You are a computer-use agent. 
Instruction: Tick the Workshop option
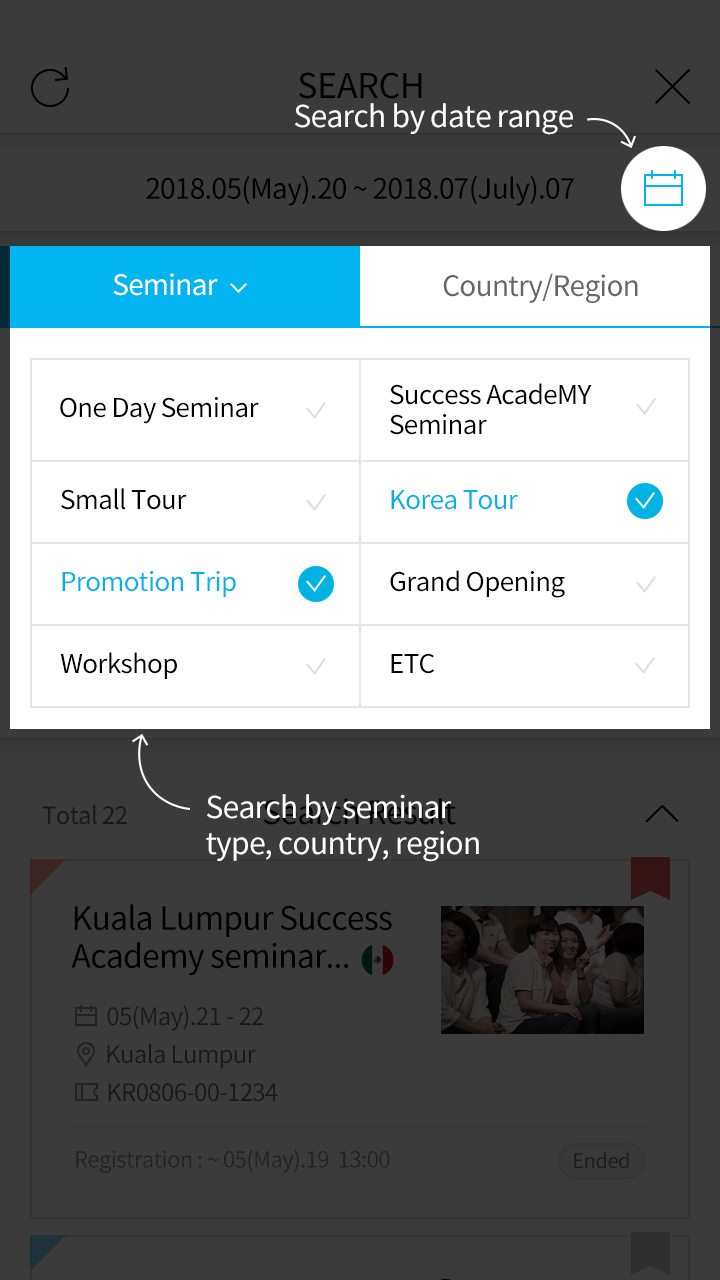click(x=195, y=665)
